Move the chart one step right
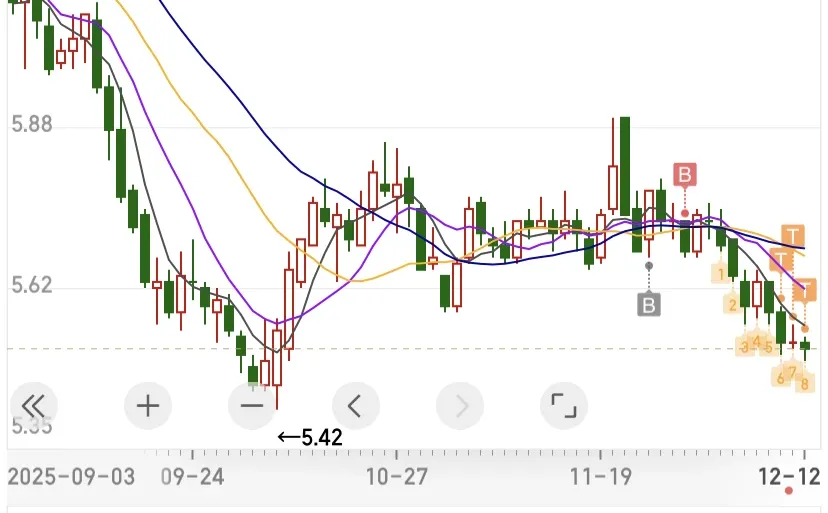The image size is (828, 513). [x=460, y=405]
